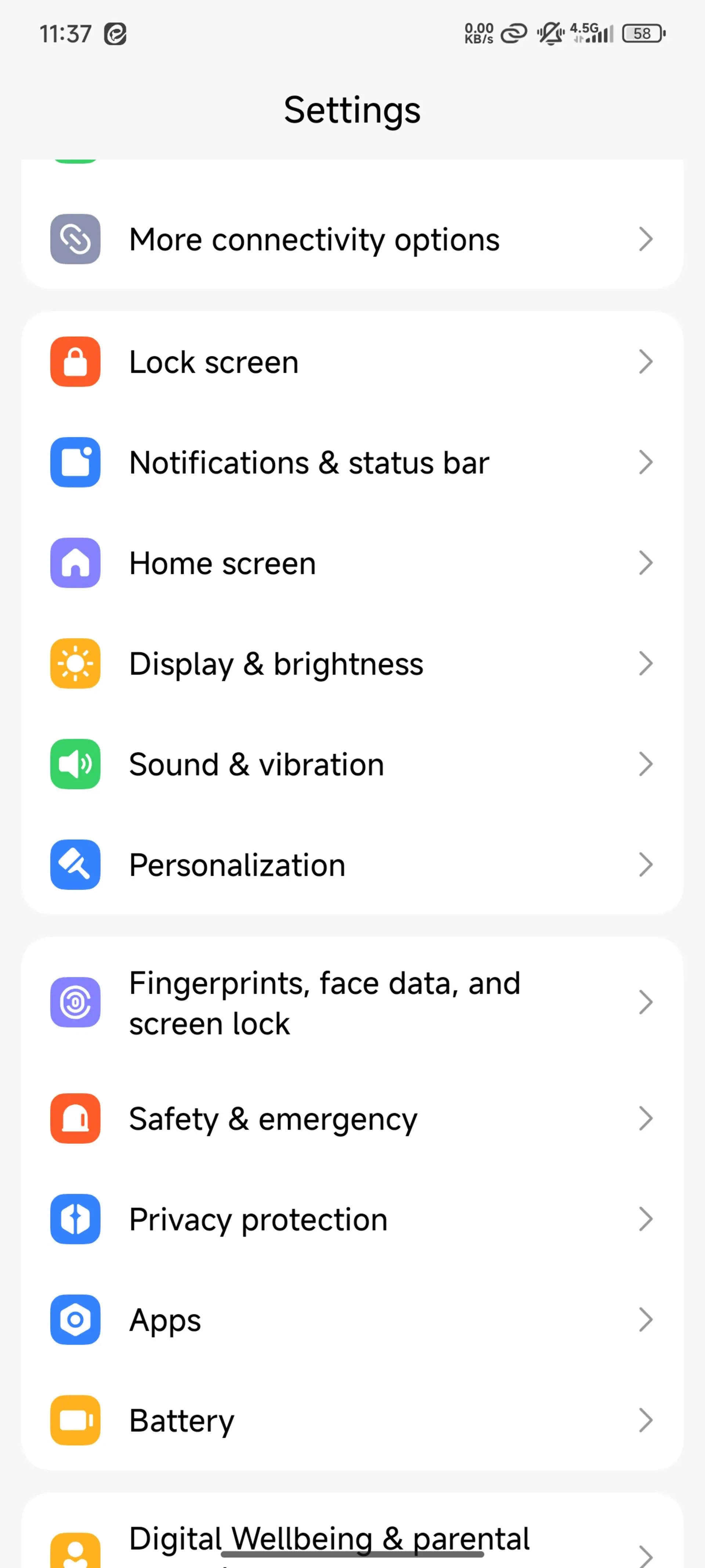Open Lock screen settings

(x=352, y=362)
